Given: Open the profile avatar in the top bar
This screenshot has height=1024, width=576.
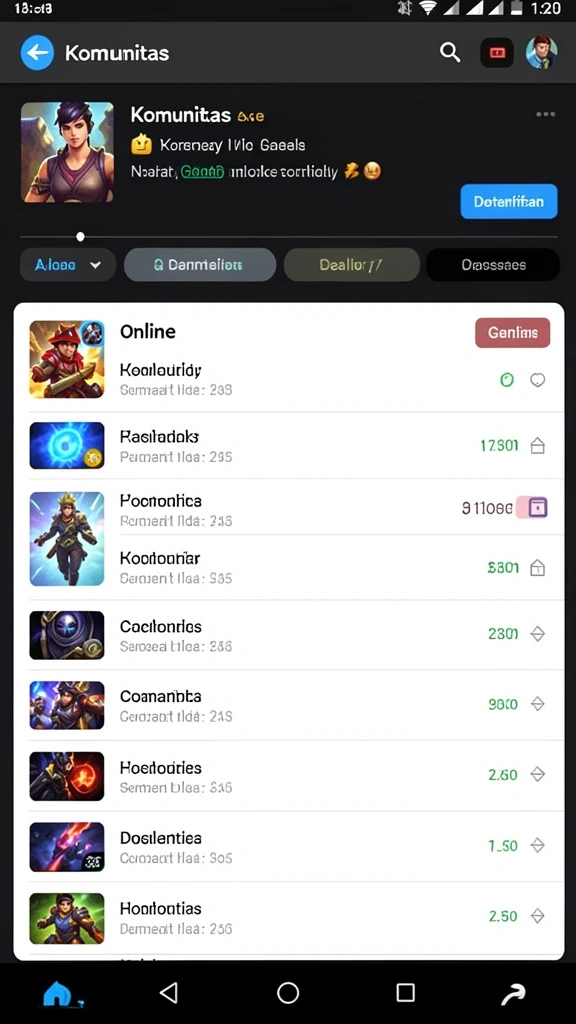Looking at the screenshot, I should click(541, 52).
